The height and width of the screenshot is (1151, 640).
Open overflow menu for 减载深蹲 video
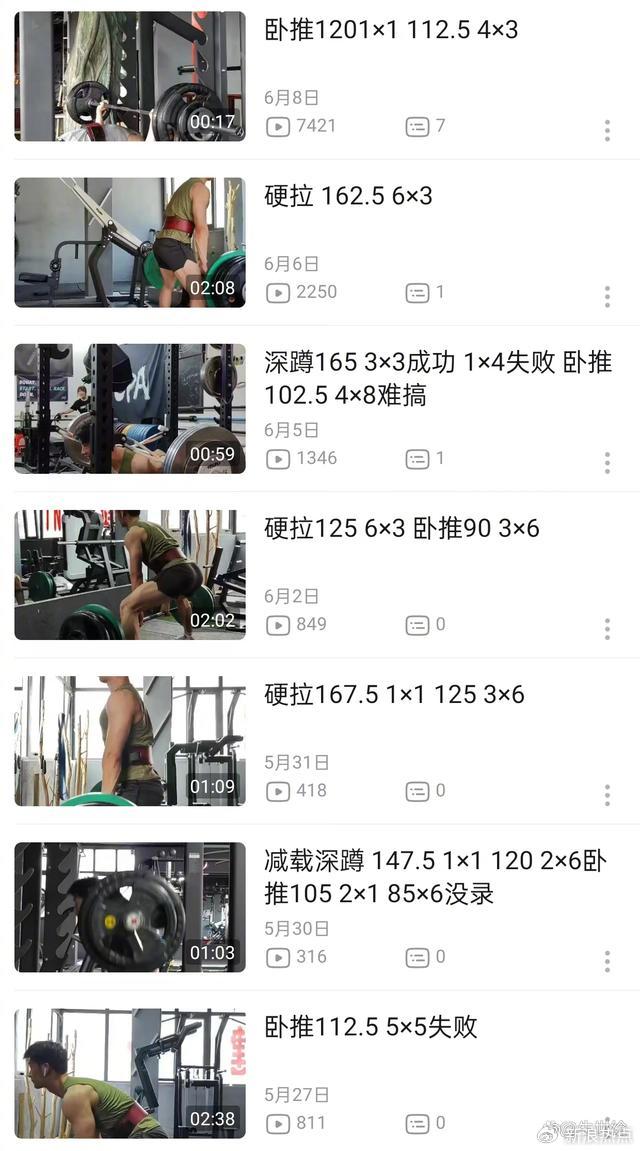pos(607,960)
